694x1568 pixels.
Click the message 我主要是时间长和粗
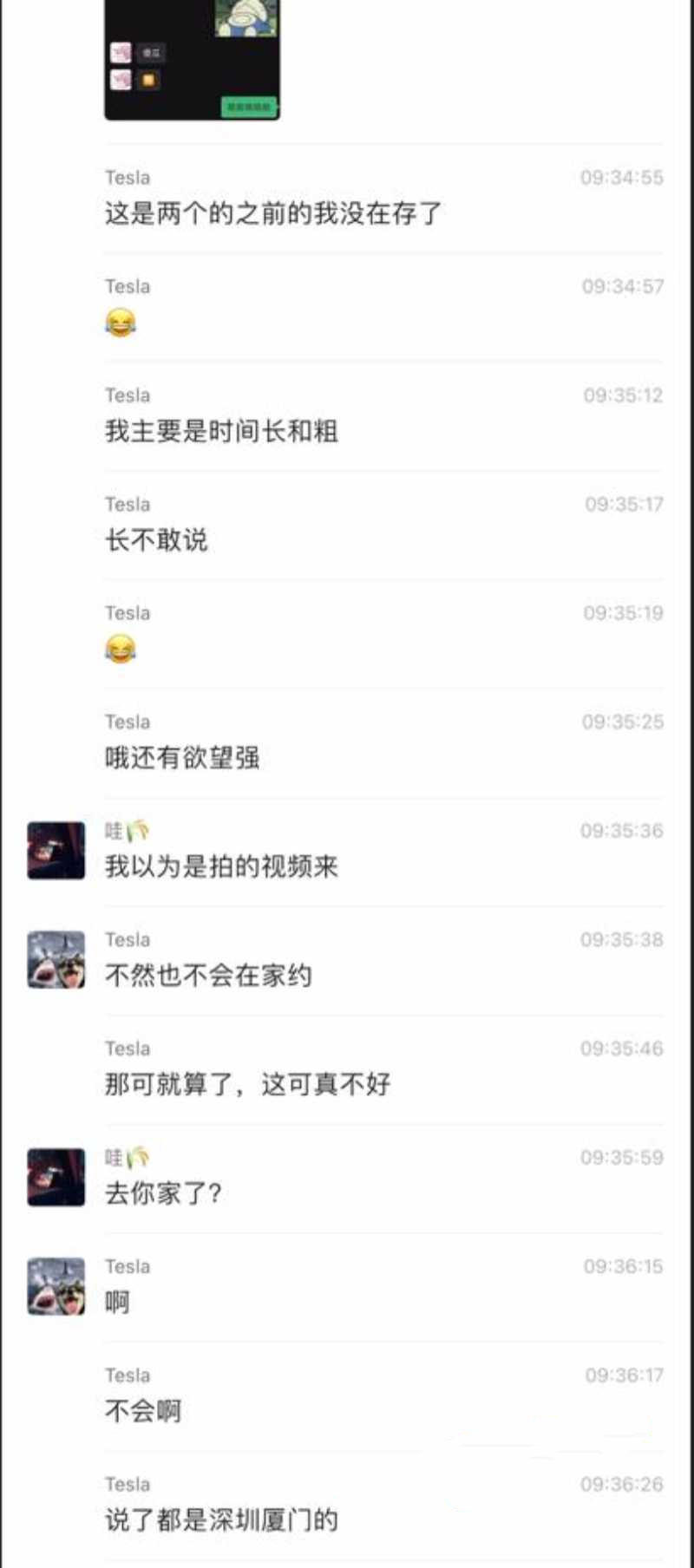click(x=222, y=431)
